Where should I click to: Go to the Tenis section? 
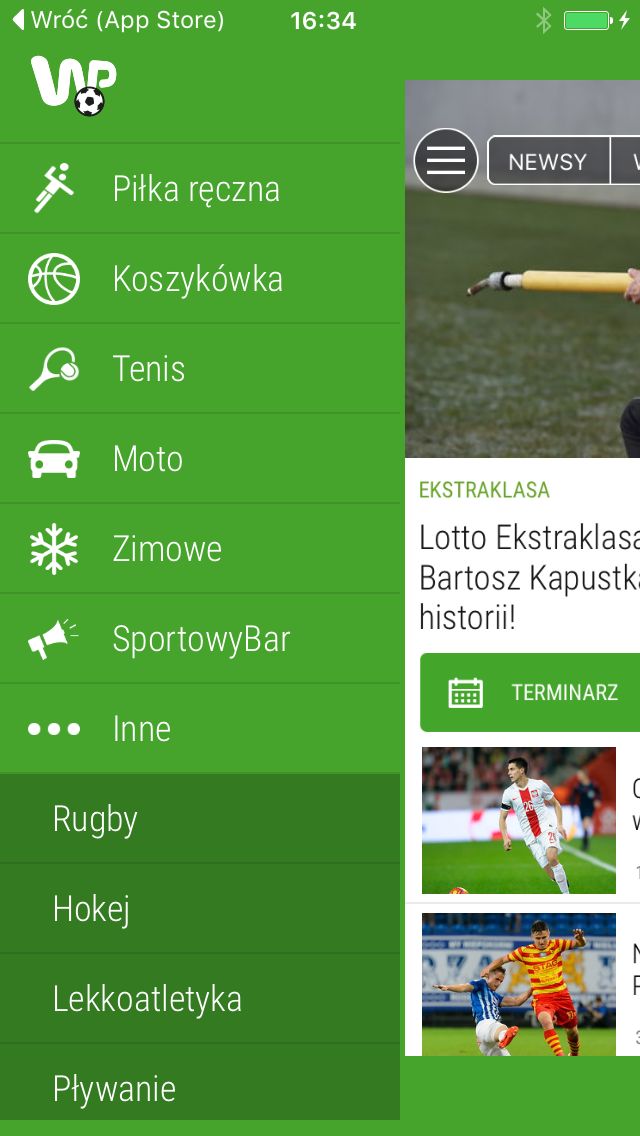point(200,369)
